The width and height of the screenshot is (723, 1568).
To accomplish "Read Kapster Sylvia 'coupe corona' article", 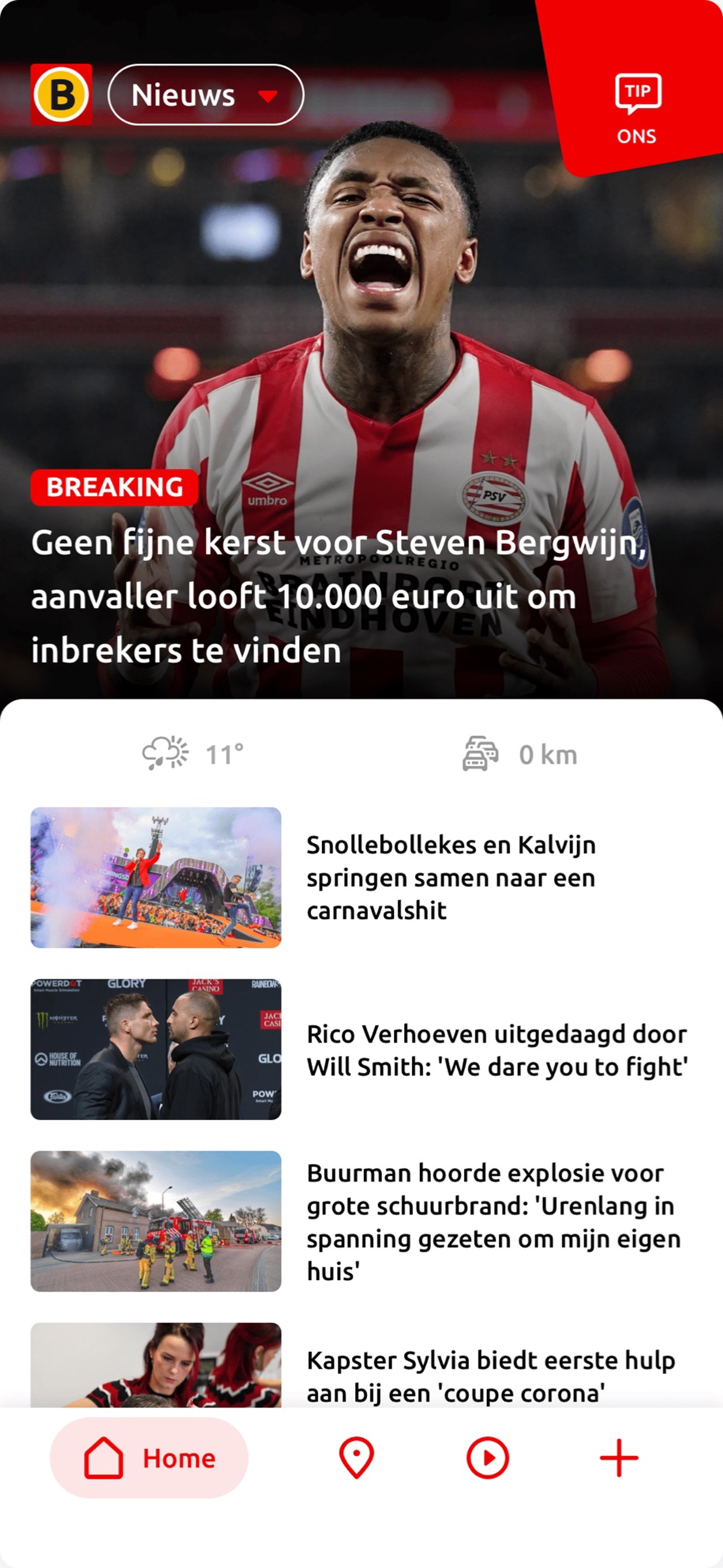I will (490, 1375).
